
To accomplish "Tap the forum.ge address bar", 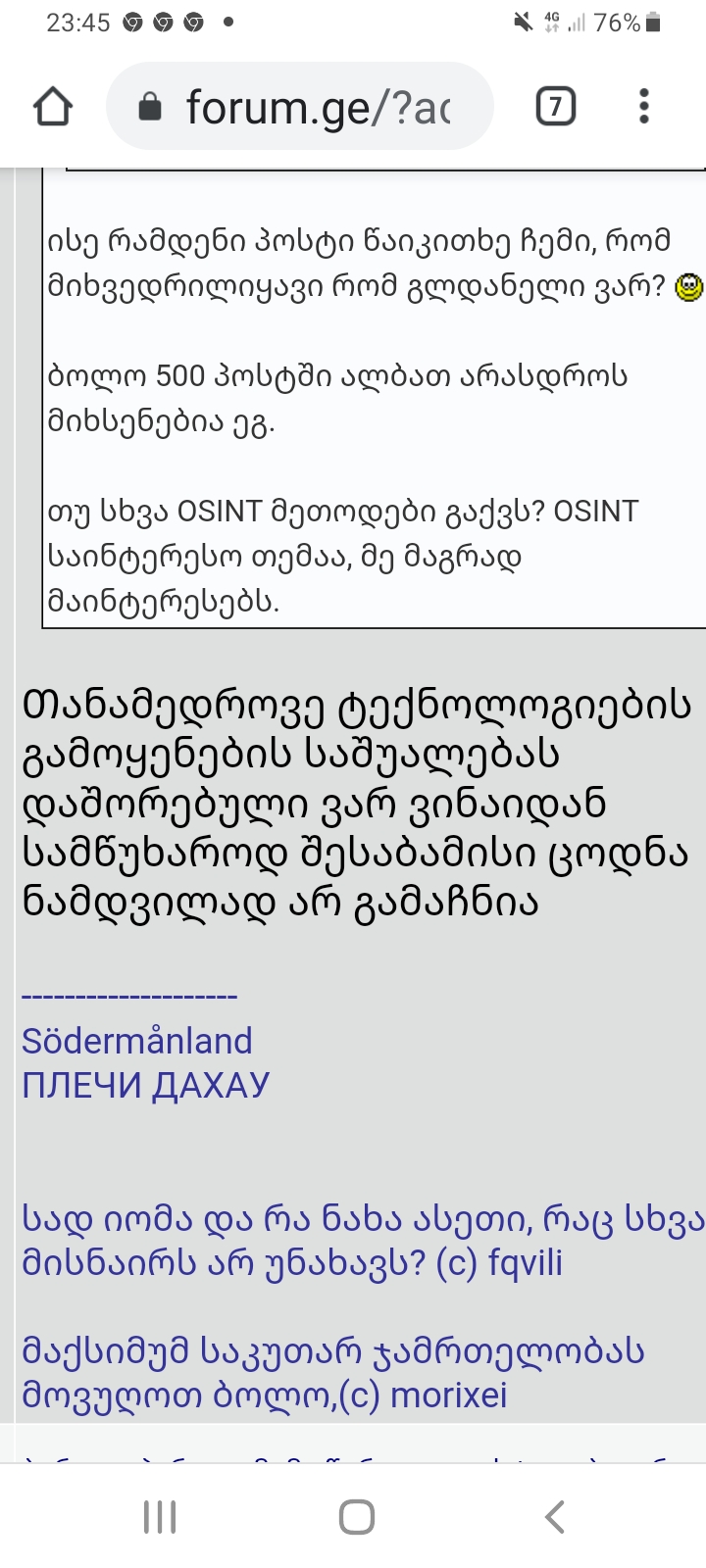I will pyautogui.click(x=314, y=106).
